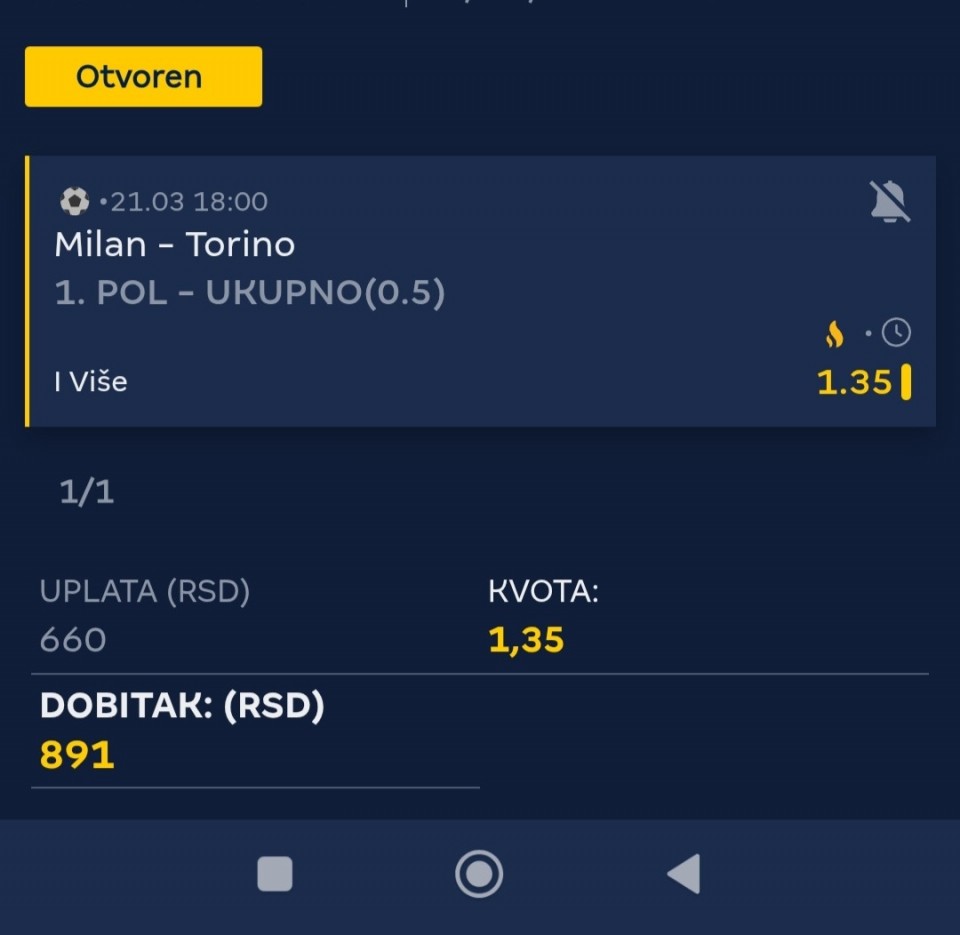This screenshot has width=960, height=935.
Task: Go back using the system back button
Action: 684,874
